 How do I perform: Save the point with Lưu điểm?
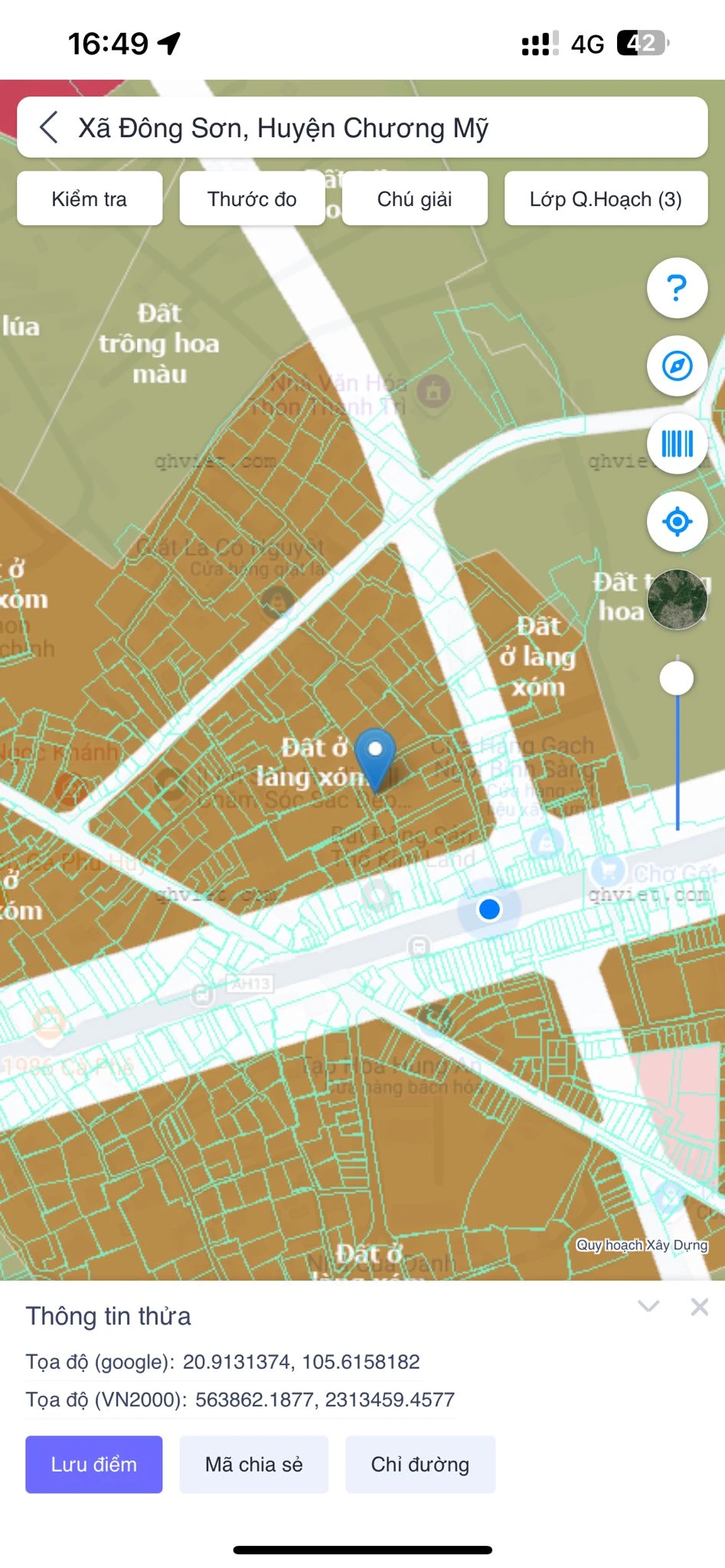tap(94, 1465)
